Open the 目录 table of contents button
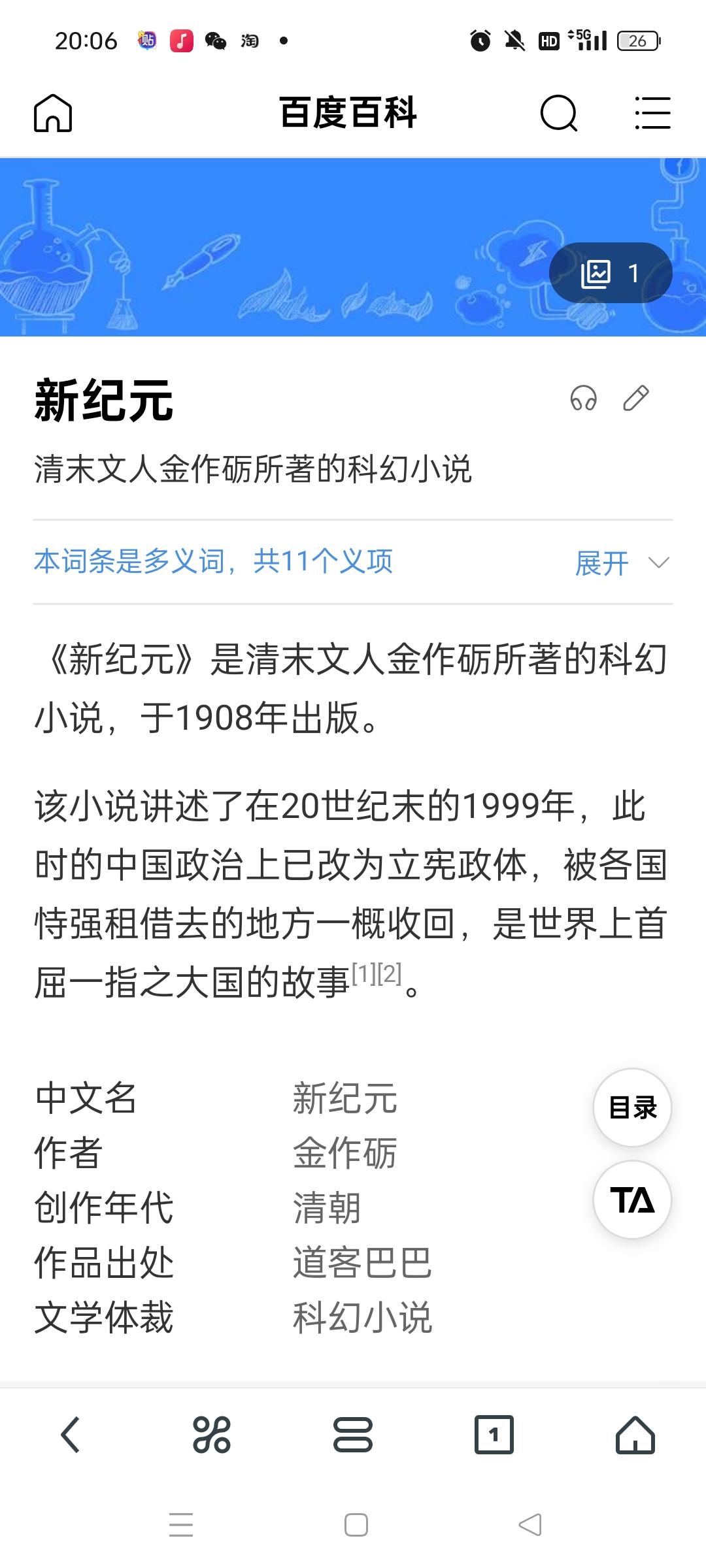The image size is (706, 1568). (633, 1106)
